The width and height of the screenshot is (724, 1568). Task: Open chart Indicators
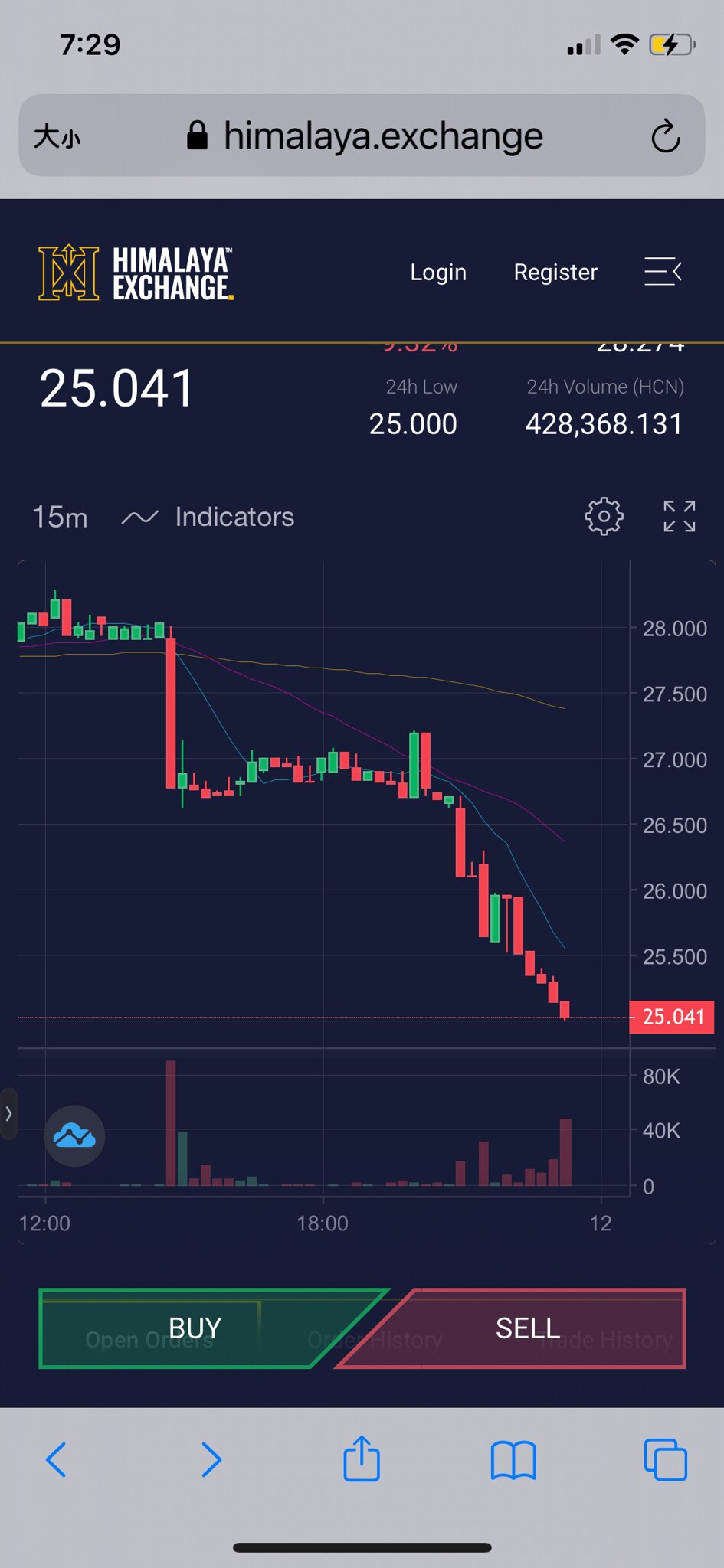(208, 518)
